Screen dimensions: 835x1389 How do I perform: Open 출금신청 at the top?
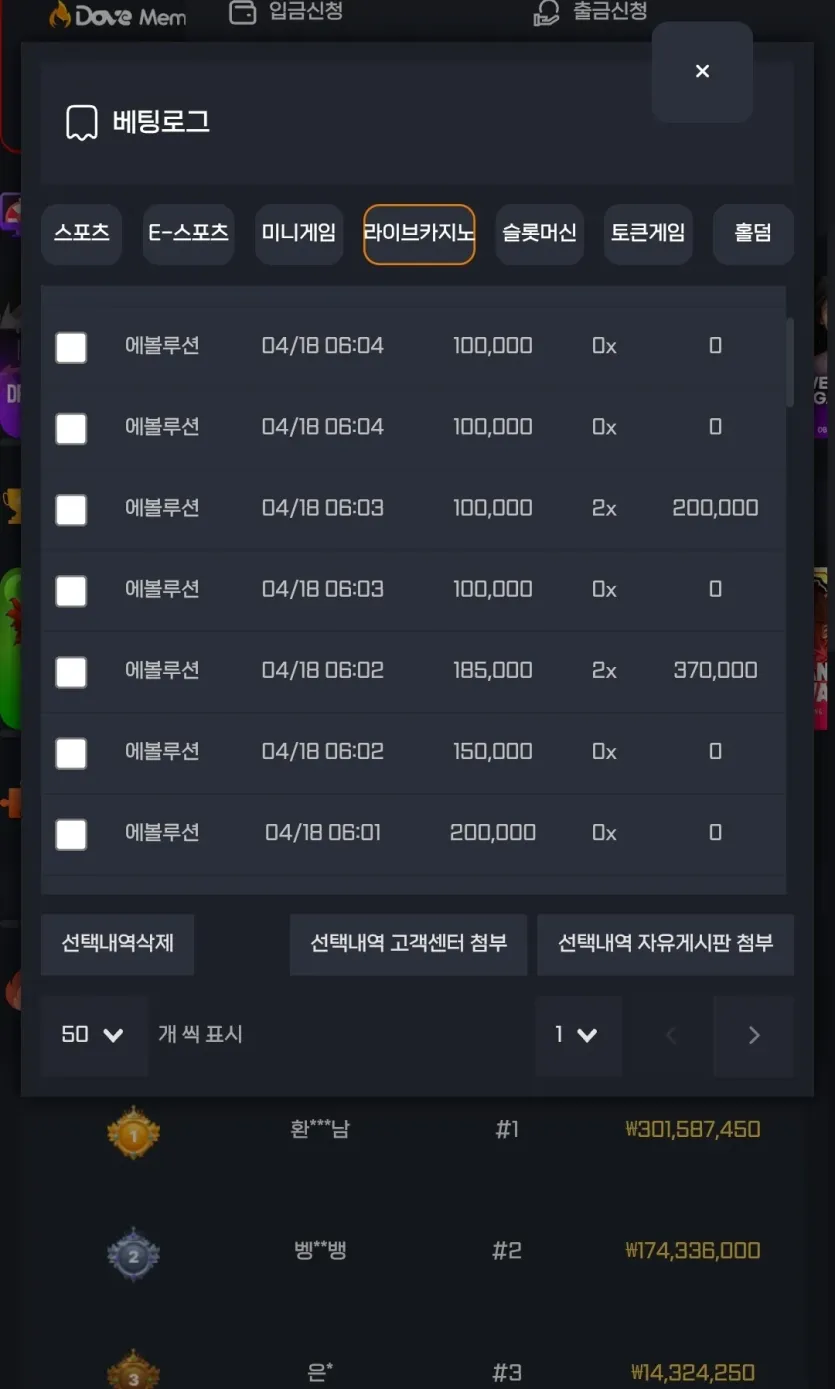[591, 13]
